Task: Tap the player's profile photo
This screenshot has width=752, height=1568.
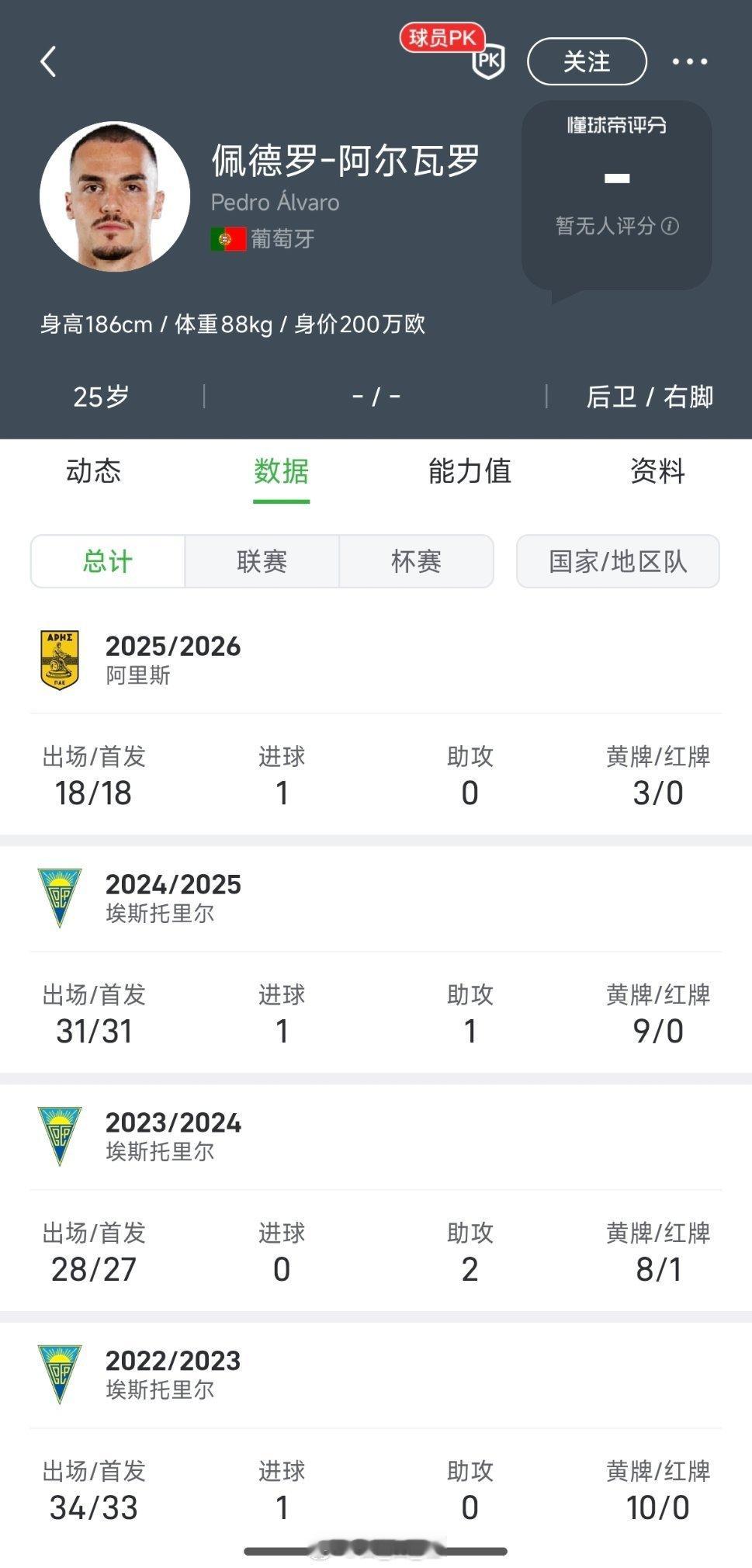Action: click(115, 196)
